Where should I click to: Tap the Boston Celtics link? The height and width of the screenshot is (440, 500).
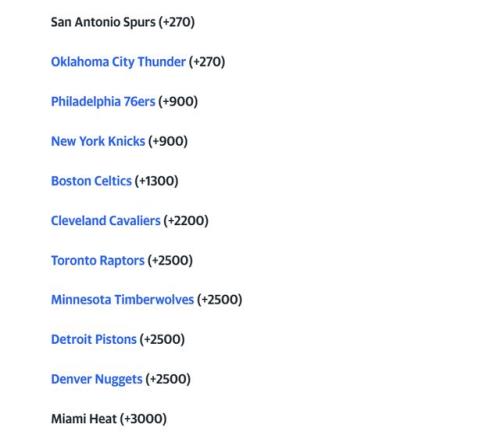tap(91, 181)
